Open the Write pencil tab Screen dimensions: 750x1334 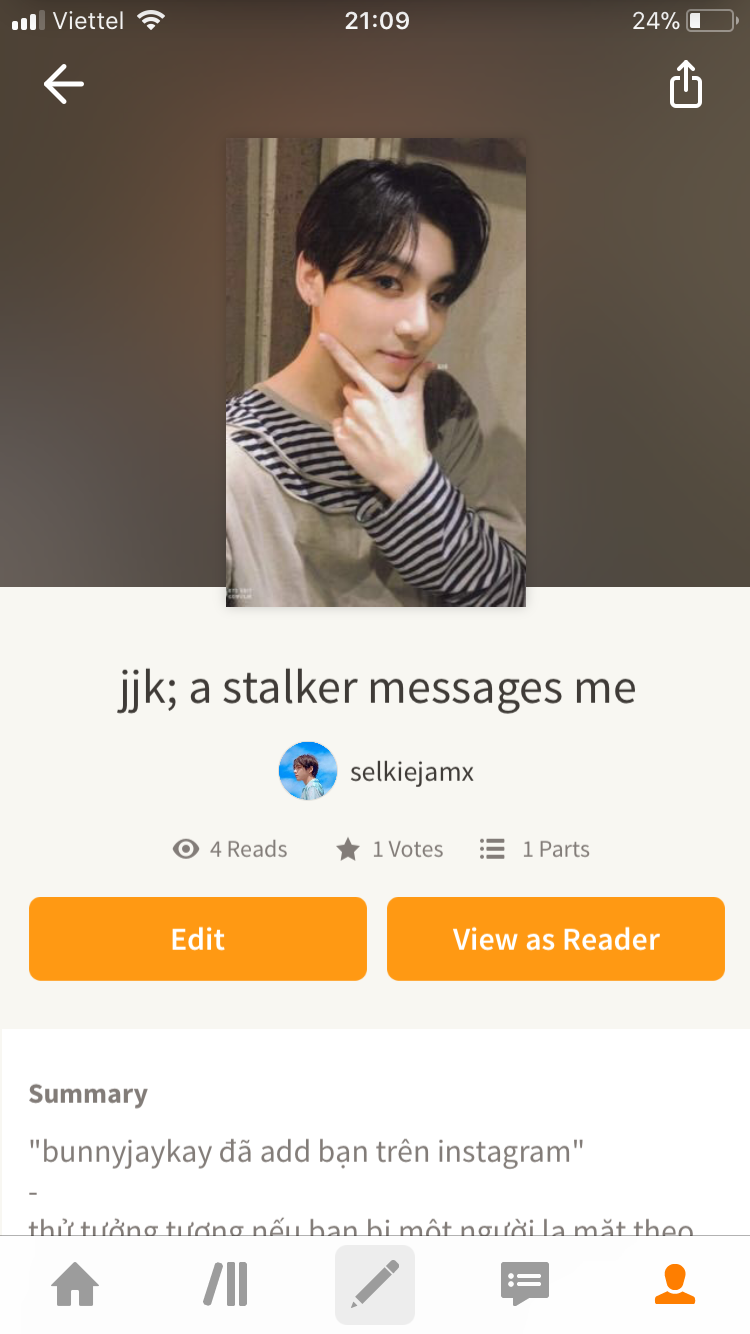375,1284
